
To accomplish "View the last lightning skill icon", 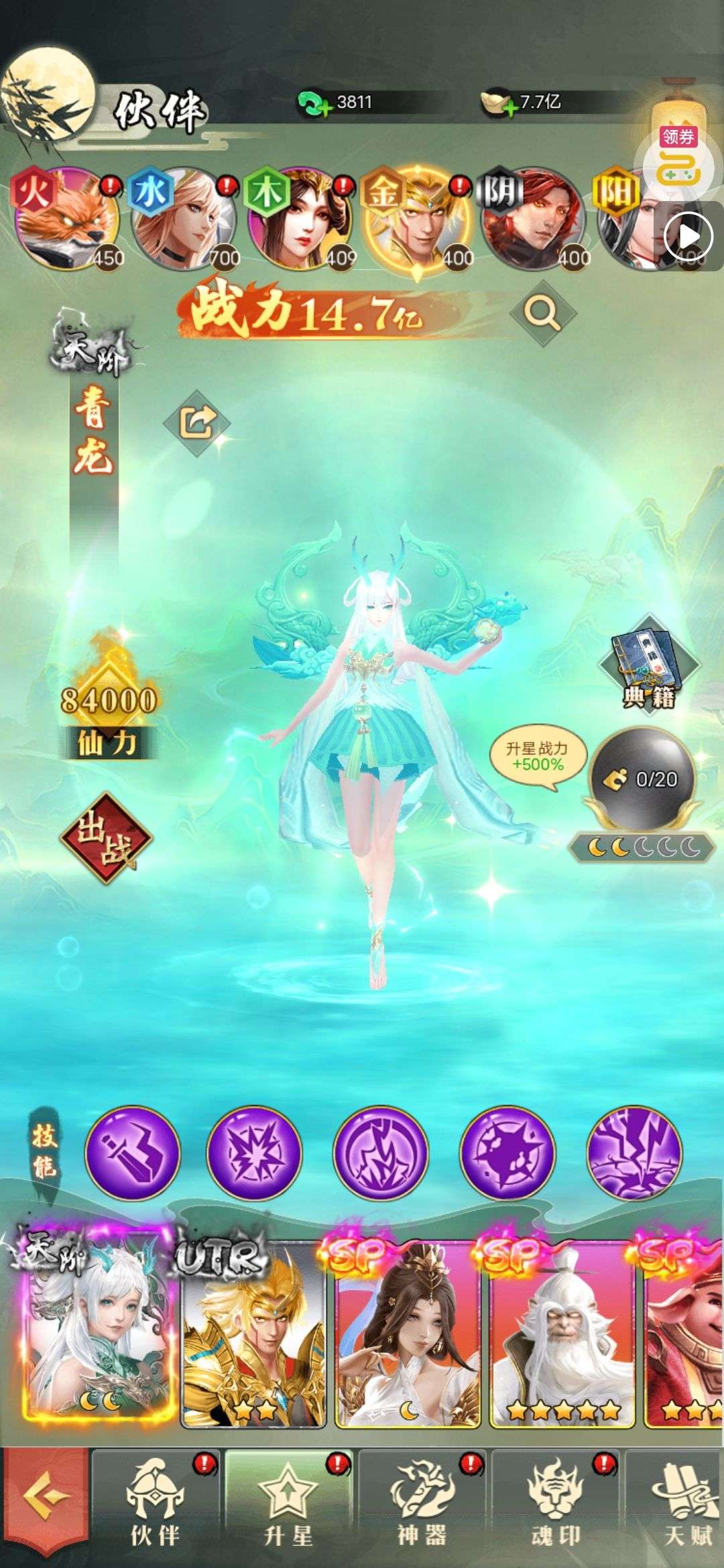I will coord(634,1152).
